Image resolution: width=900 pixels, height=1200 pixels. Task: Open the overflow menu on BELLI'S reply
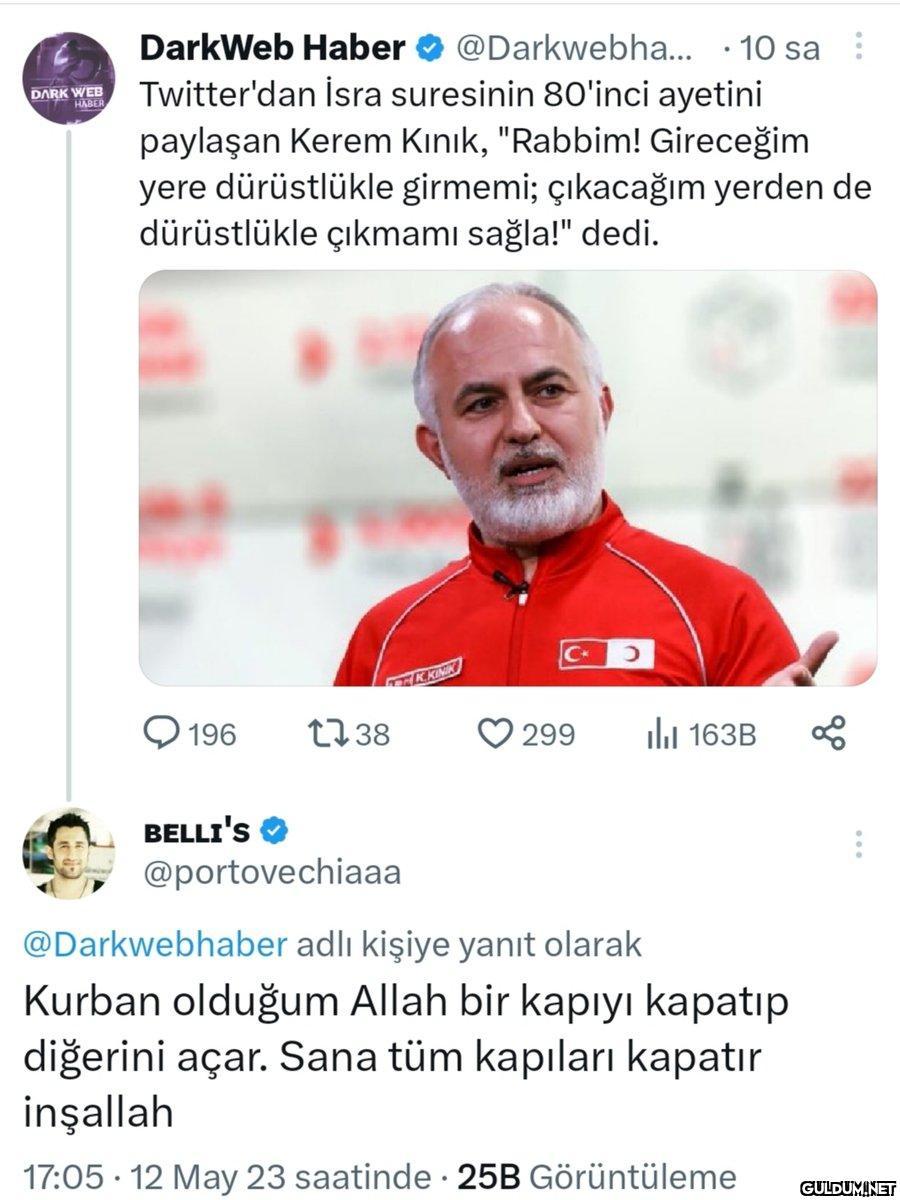[x=858, y=845]
